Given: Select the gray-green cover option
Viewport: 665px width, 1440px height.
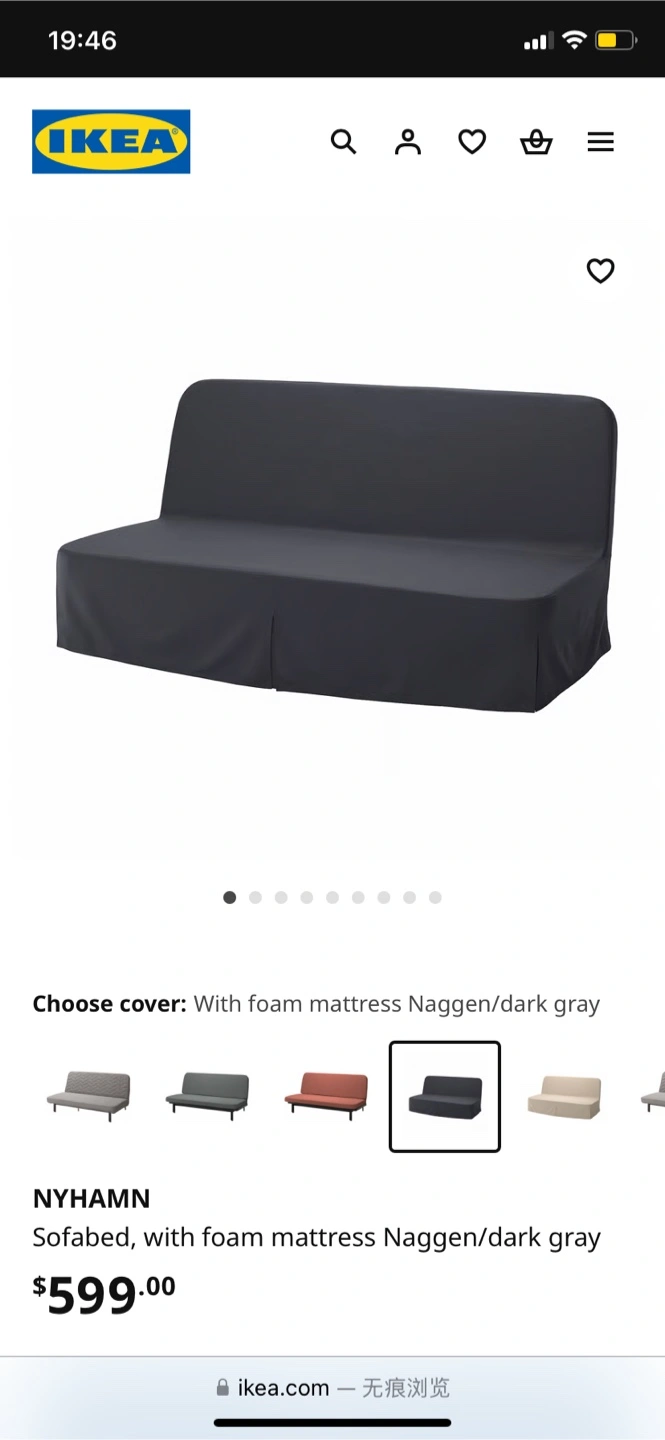Looking at the screenshot, I should 207,1095.
